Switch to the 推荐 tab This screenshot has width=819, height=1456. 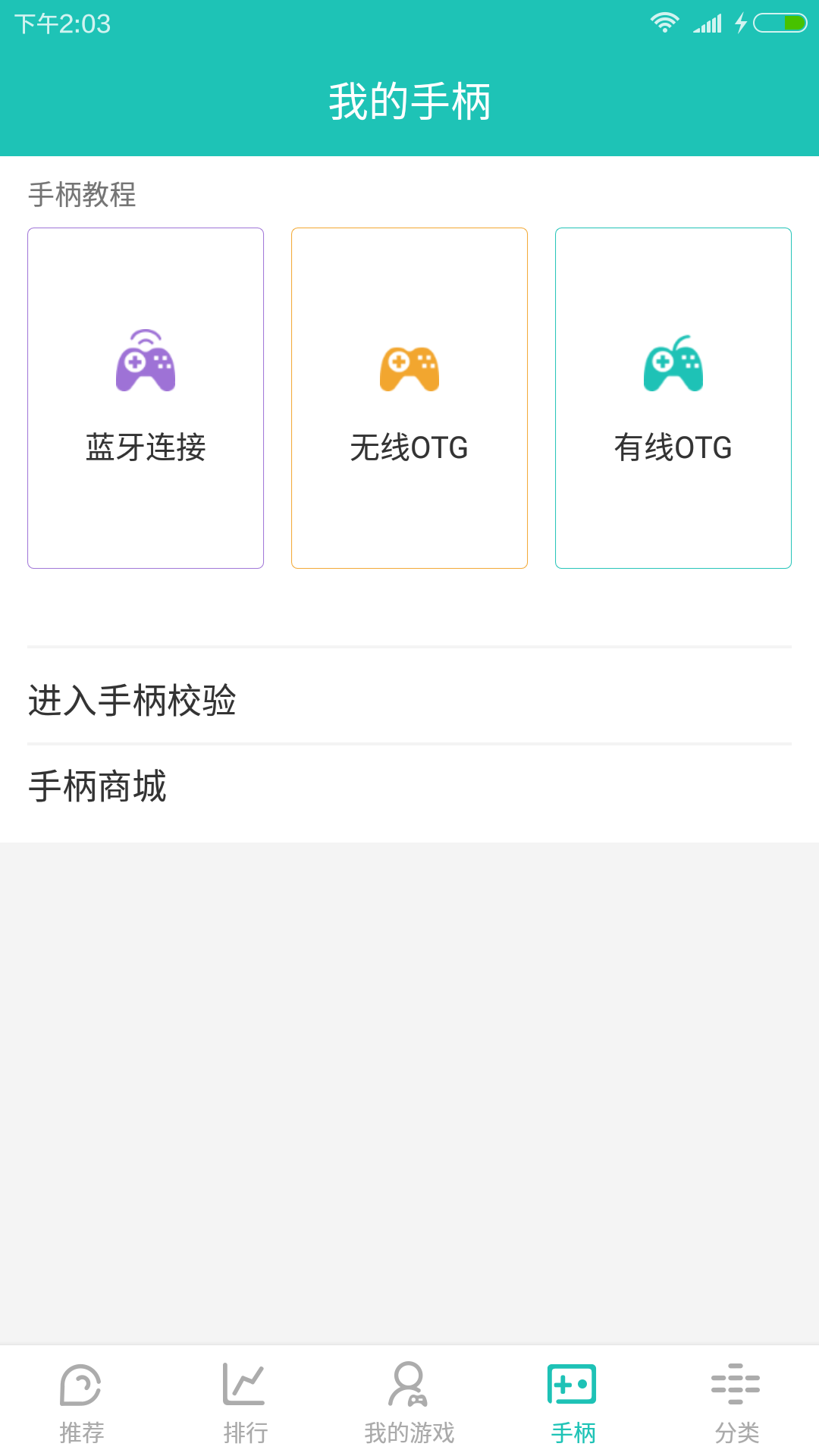(x=82, y=1401)
